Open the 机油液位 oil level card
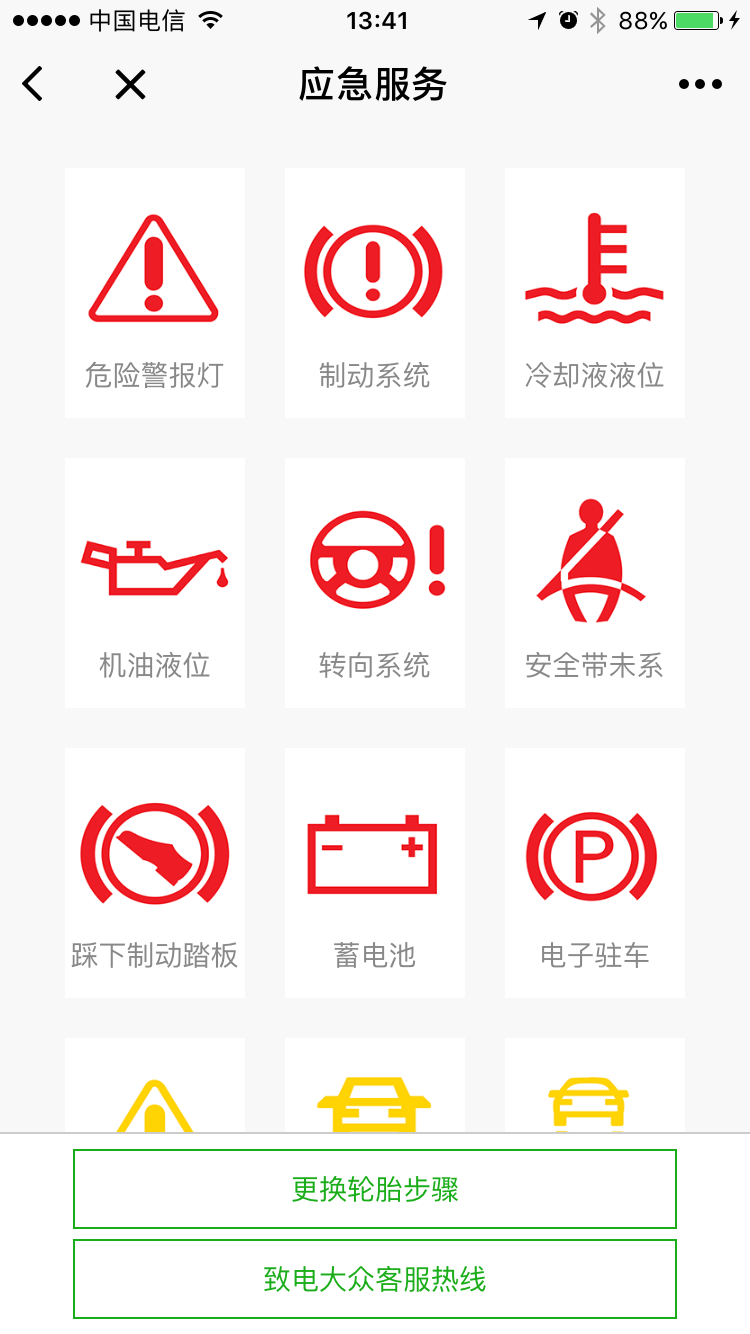Image resolution: width=750 pixels, height=1334 pixels. pos(155,583)
